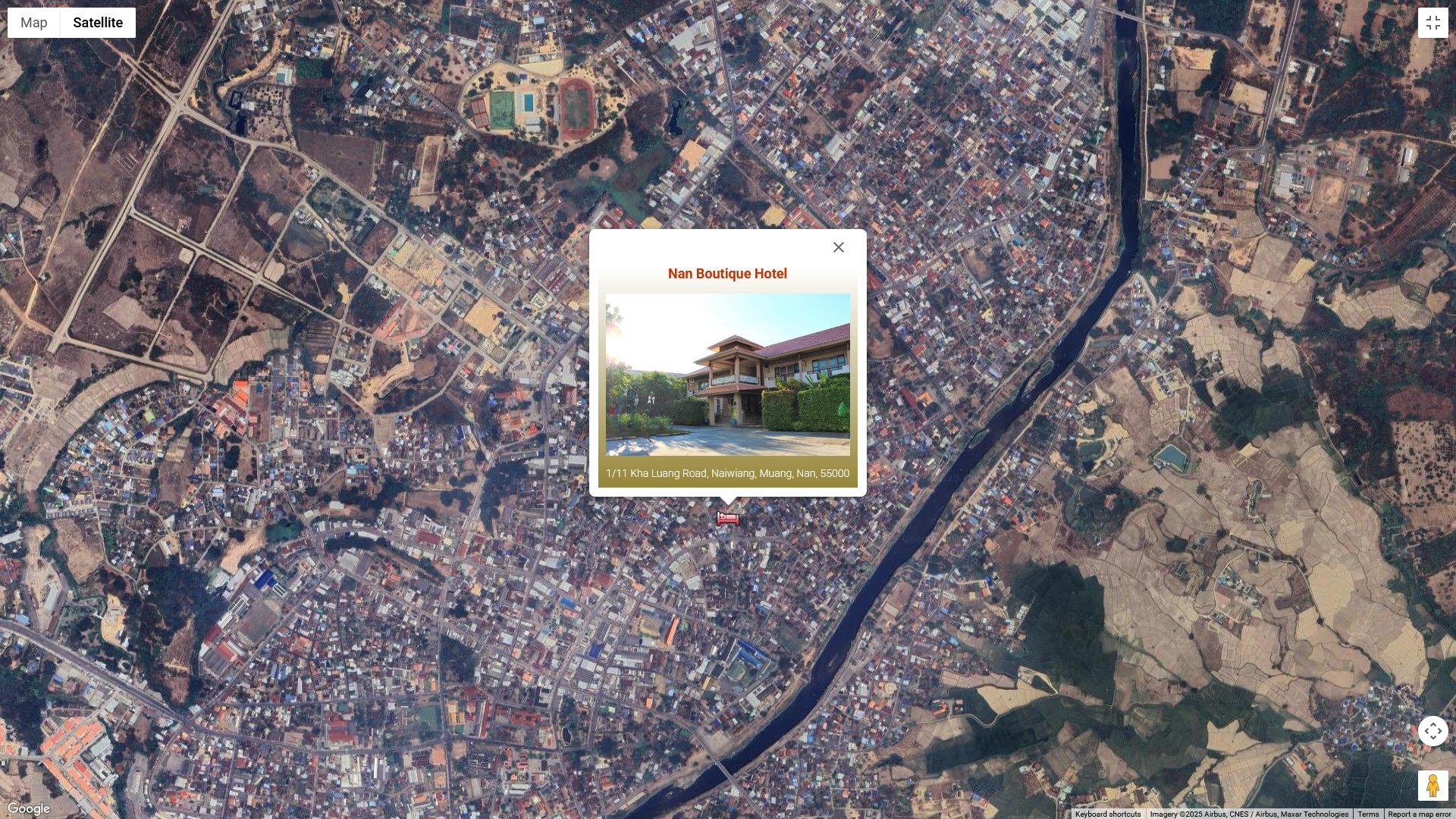Open the Terms link
This screenshot has width=1456, height=819.
pos(1368,814)
